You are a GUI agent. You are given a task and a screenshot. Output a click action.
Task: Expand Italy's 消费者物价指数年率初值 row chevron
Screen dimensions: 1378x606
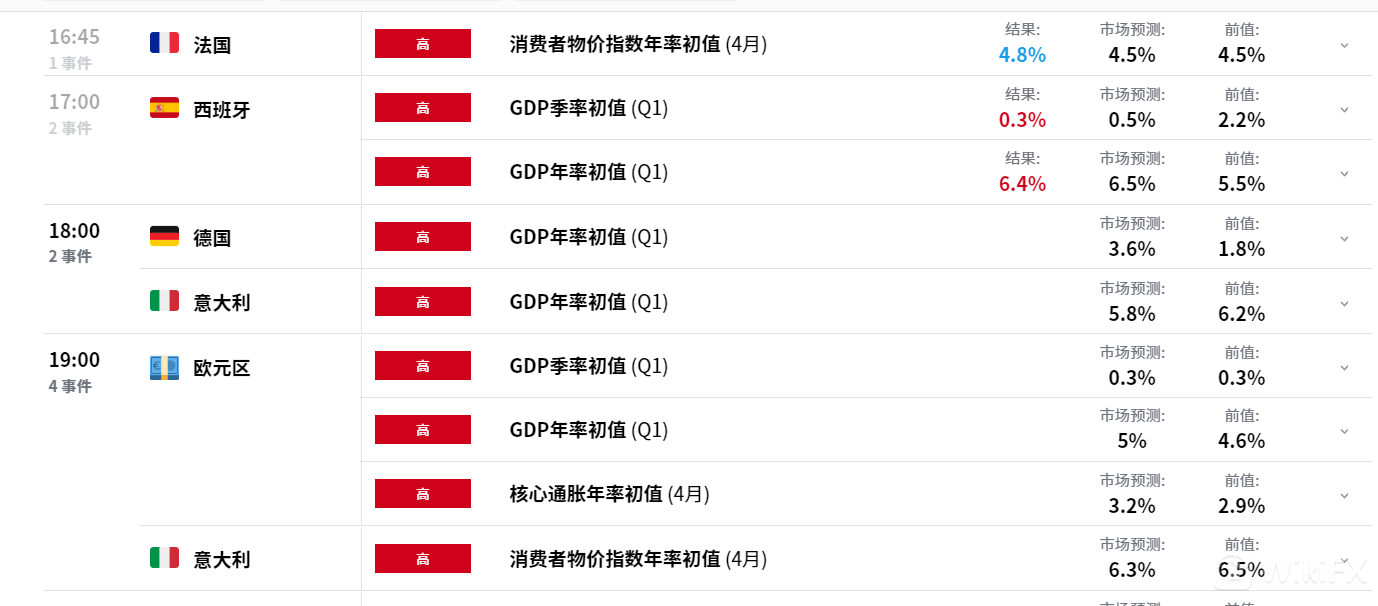(x=1344, y=560)
